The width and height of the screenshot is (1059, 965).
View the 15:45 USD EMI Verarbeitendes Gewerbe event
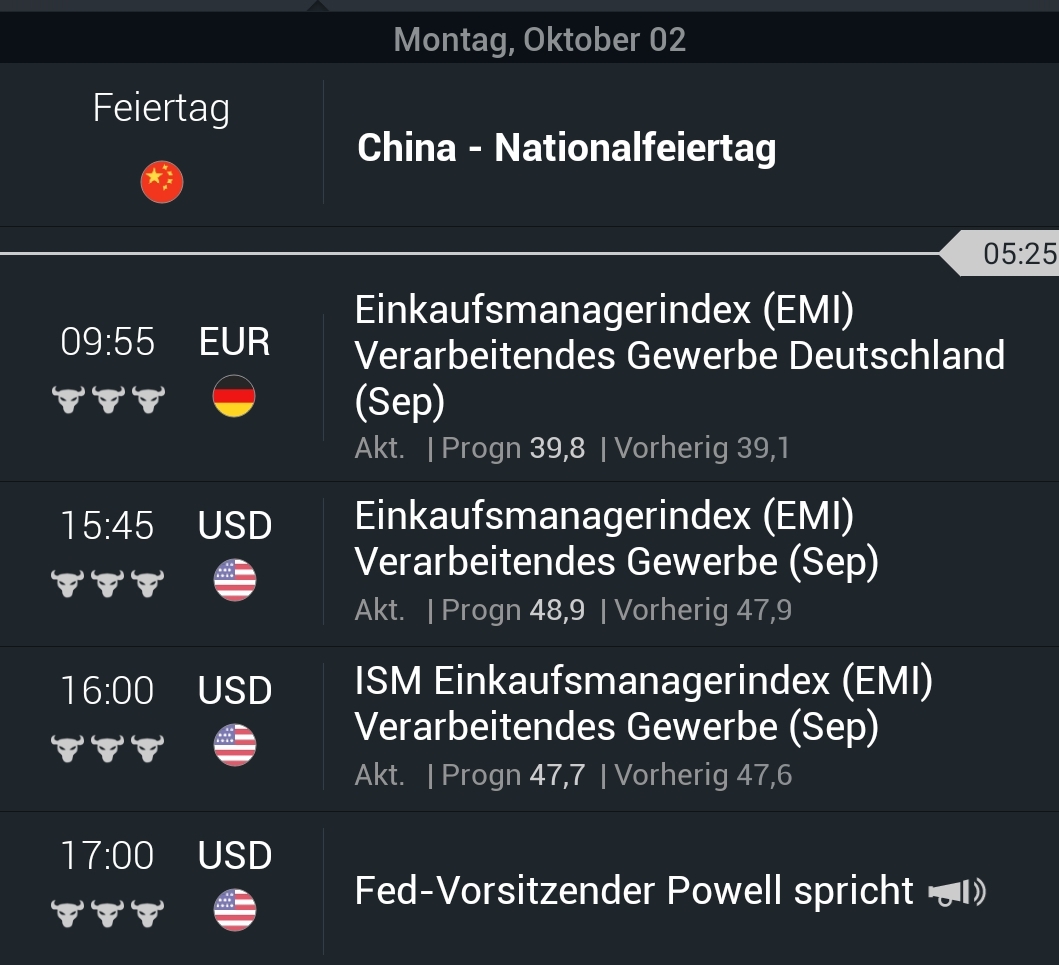click(x=616, y=540)
